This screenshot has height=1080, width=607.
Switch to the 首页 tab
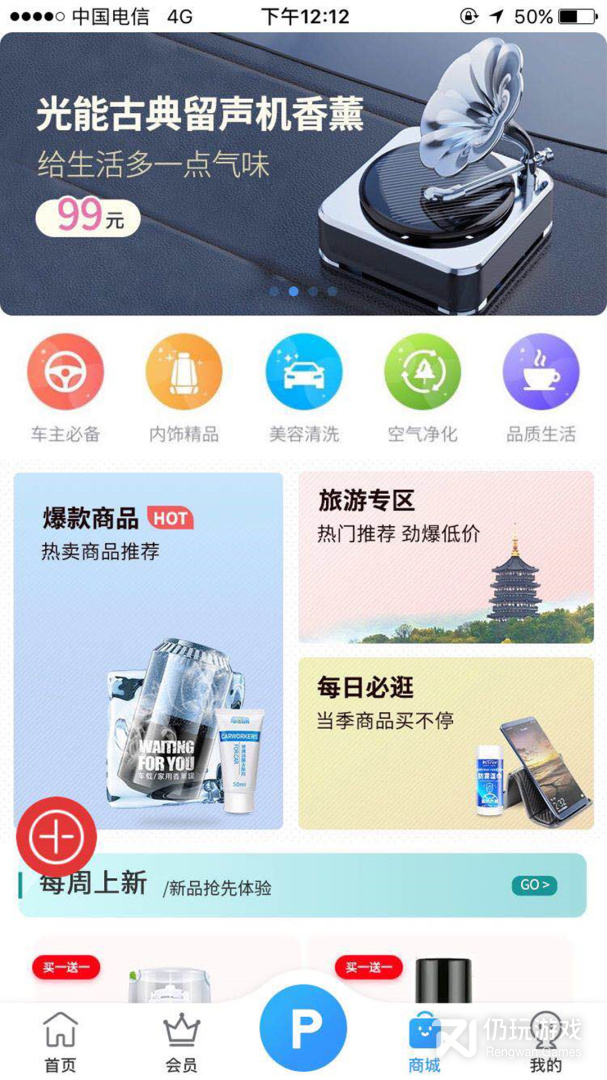point(60,1041)
